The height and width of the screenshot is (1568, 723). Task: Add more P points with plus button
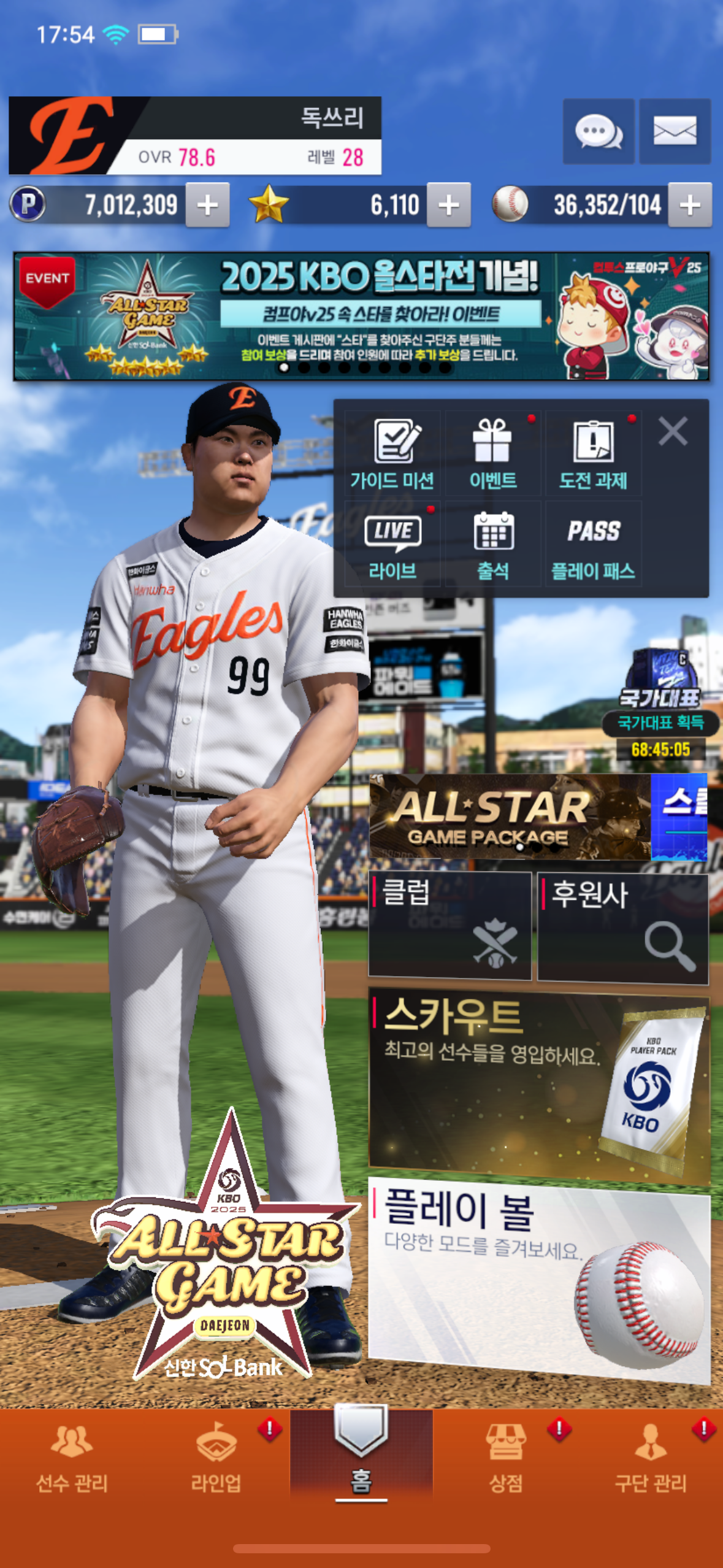208,205
